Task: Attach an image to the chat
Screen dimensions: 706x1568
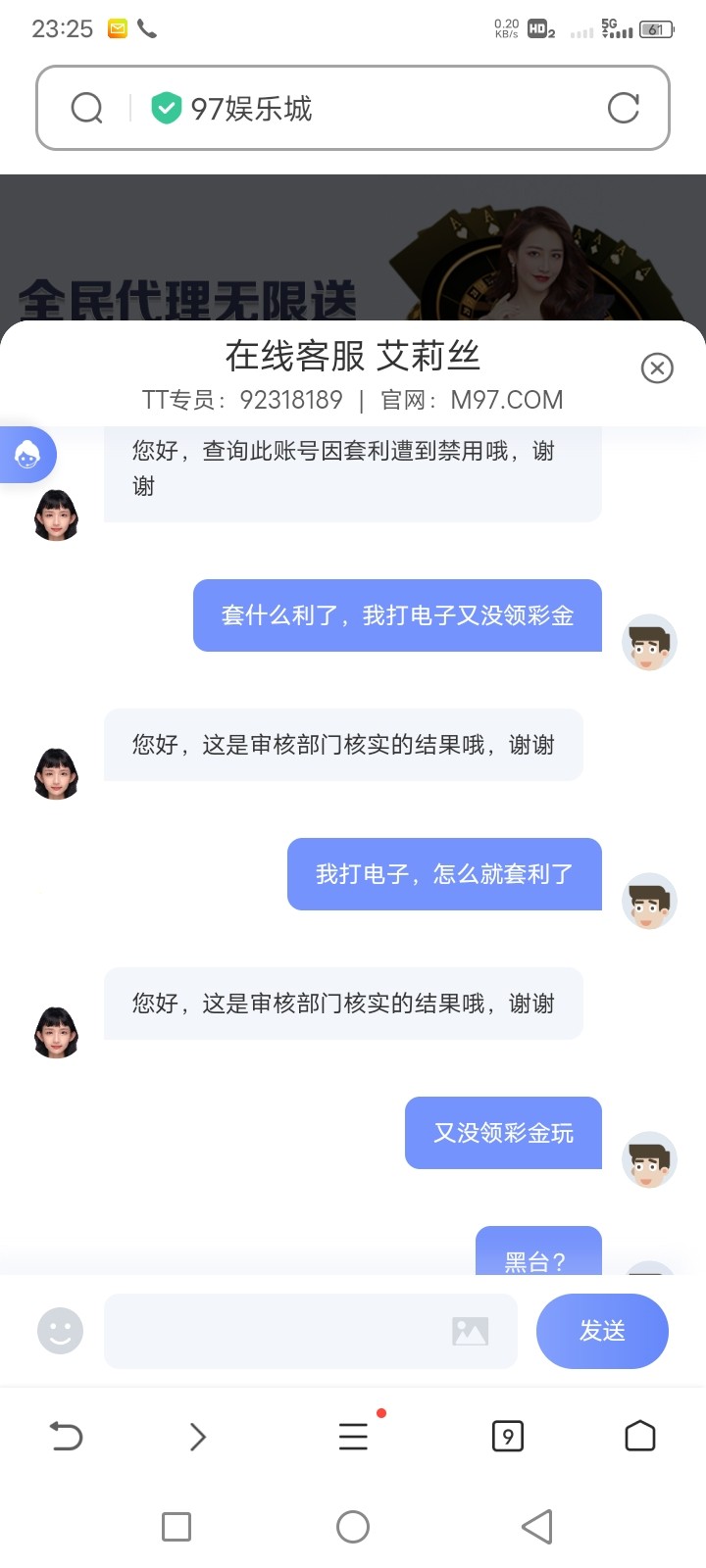Action: click(470, 1330)
